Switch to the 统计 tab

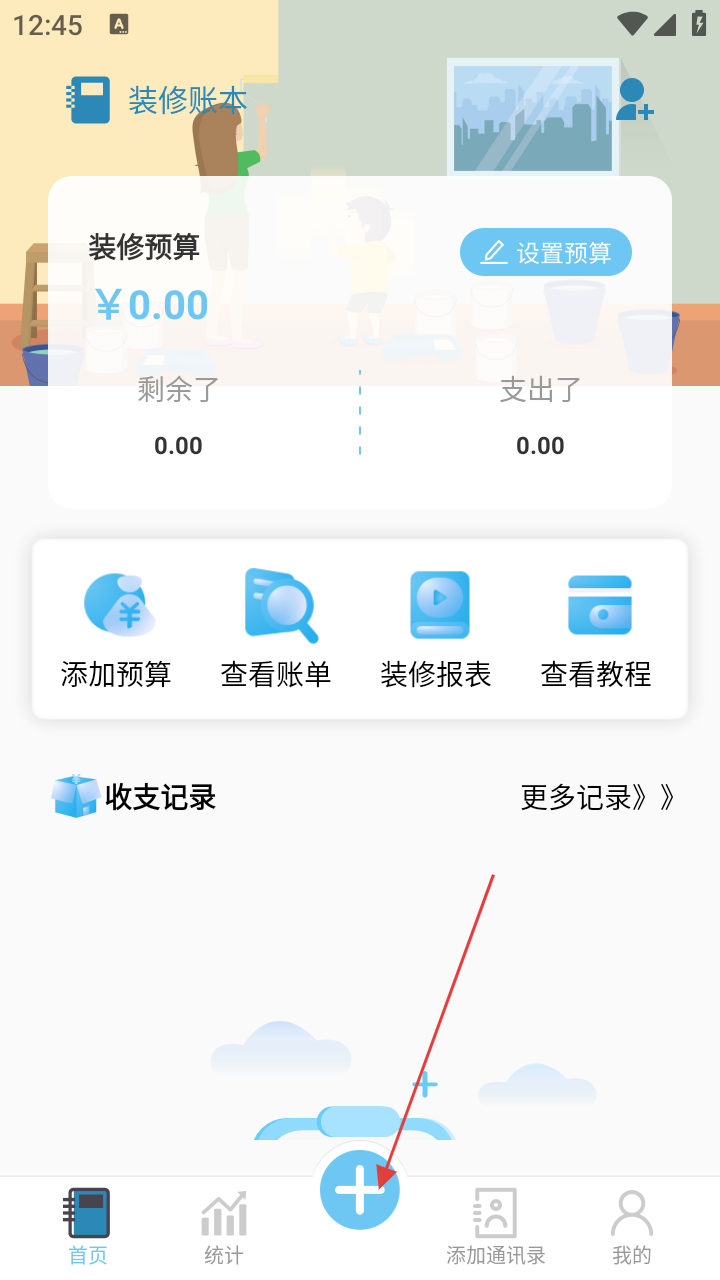pyautogui.click(x=224, y=1226)
